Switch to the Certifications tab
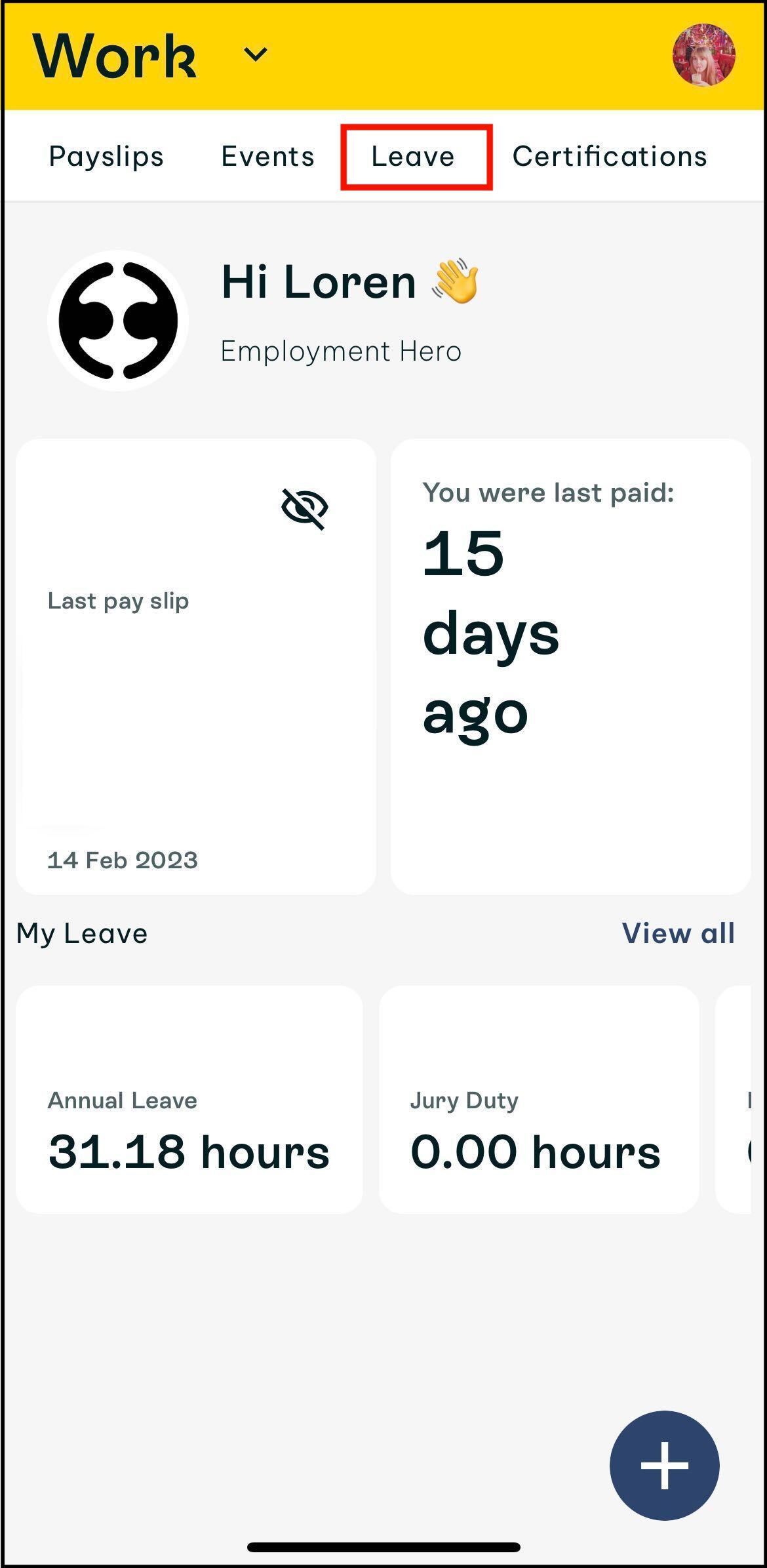The width and height of the screenshot is (767, 1568). [610, 157]
